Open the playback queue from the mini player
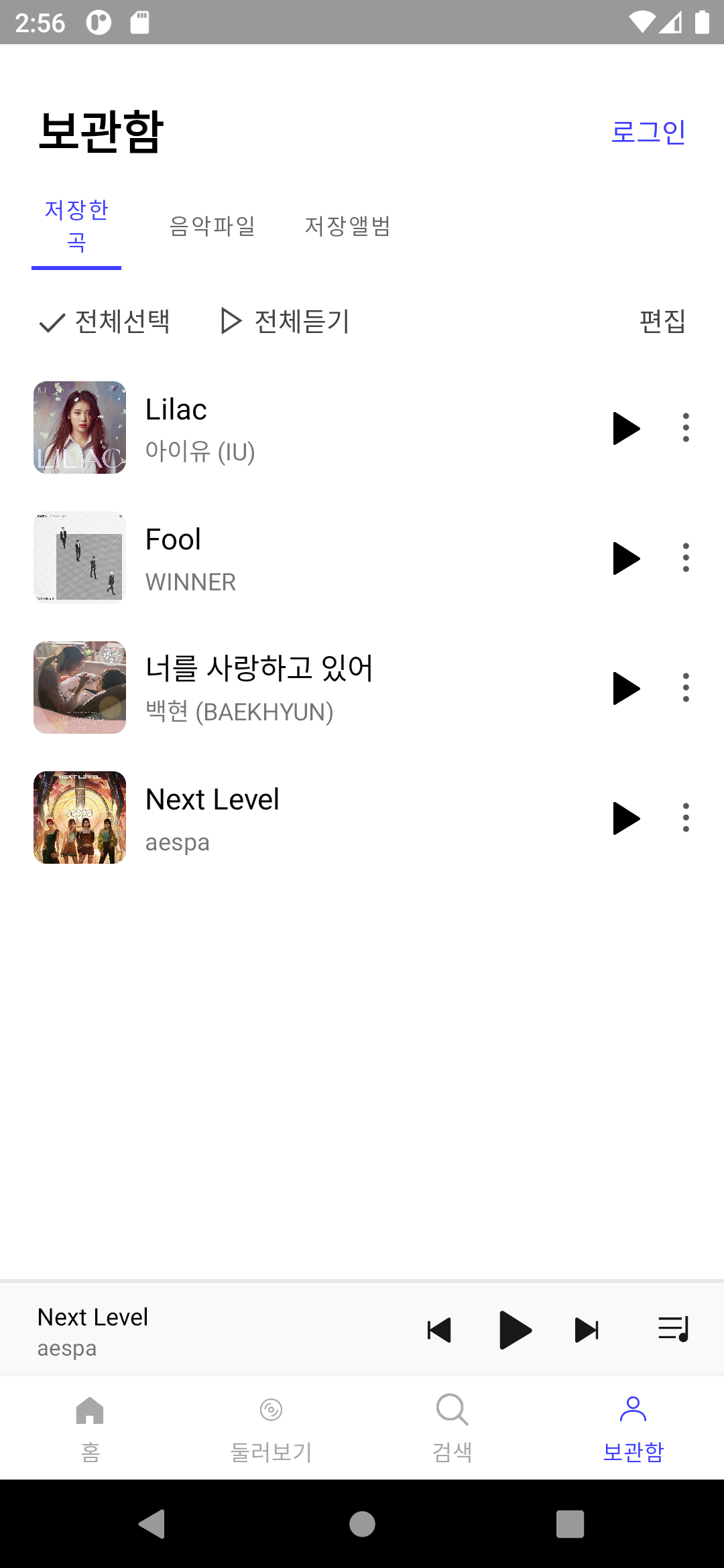Image resolution: width=724 pixels, height=1568 pixels. tap(674, 1330)
